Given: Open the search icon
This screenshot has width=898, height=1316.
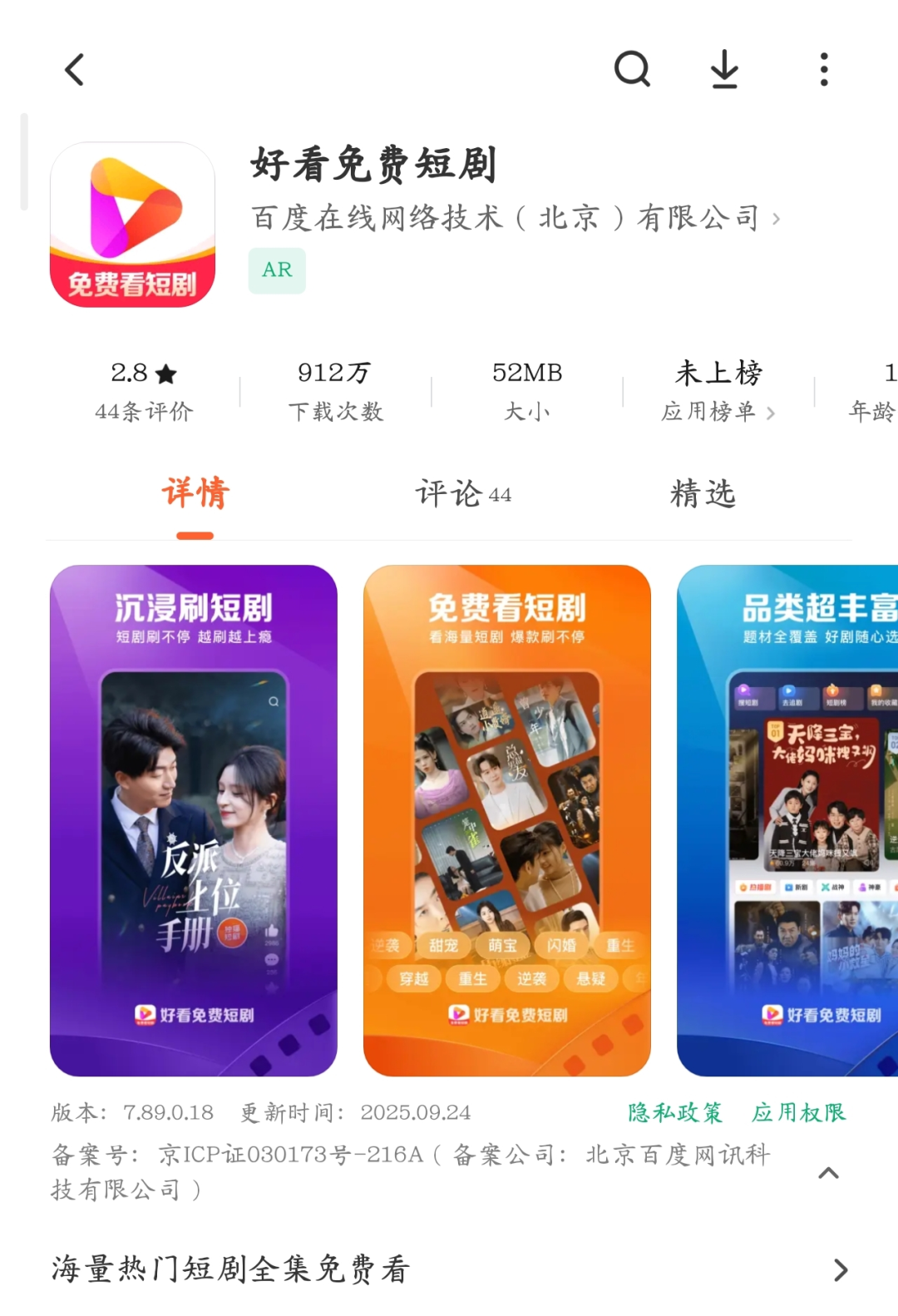Looking at the screenshot, I should coord(632,69).
